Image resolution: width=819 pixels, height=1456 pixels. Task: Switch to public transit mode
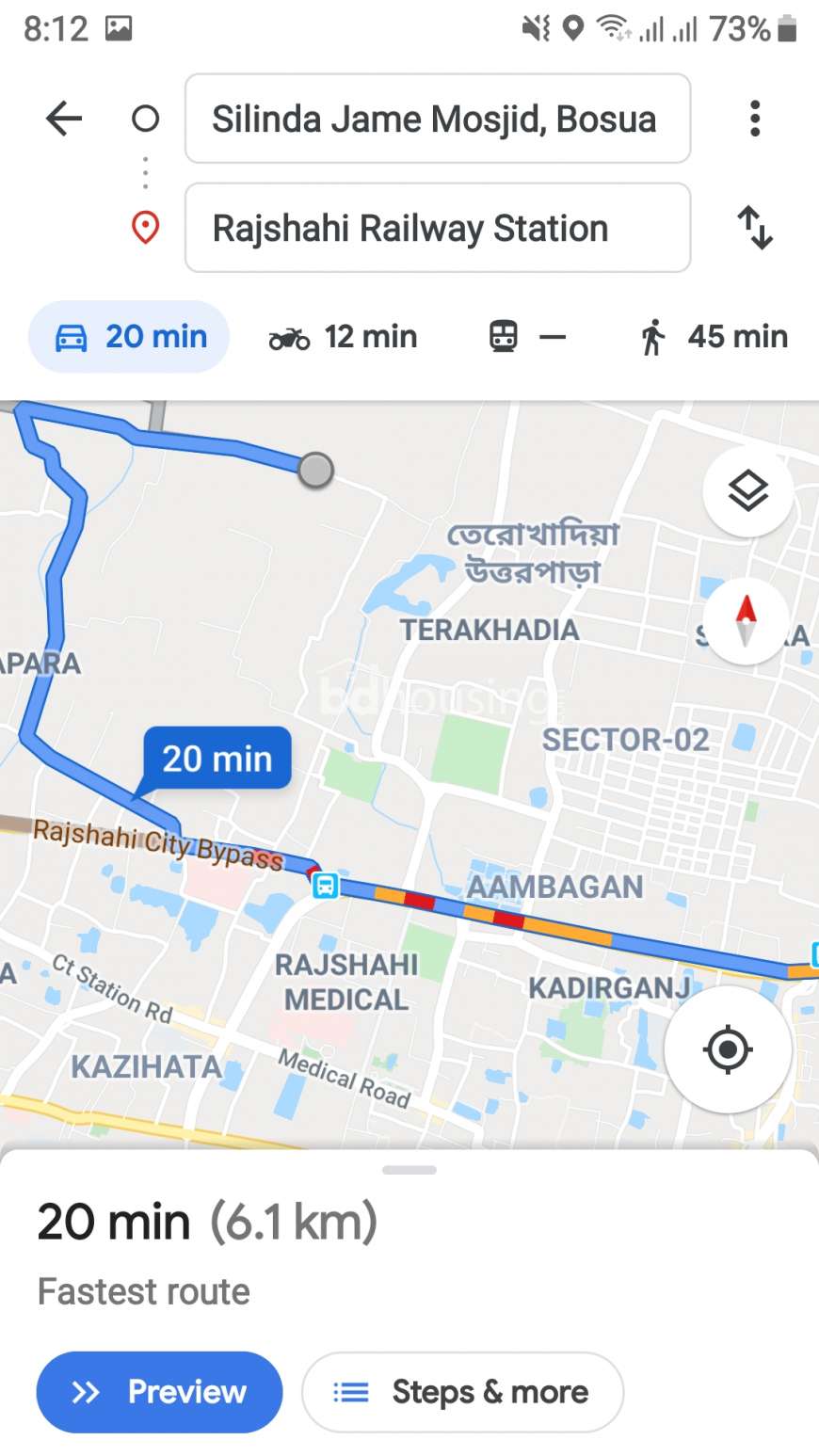pos(527,336)
